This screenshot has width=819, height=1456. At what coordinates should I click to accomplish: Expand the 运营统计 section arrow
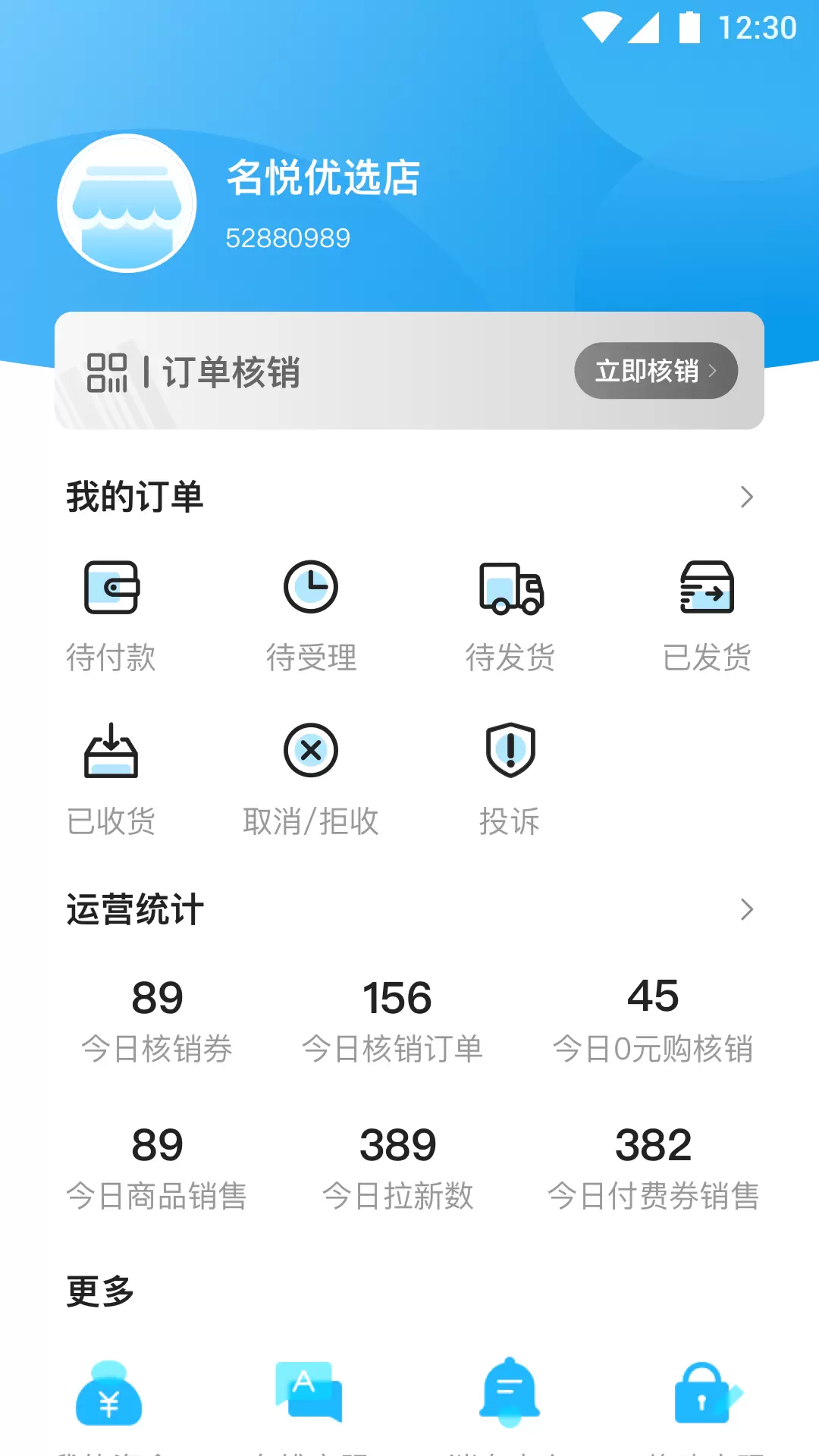(746, 909)
